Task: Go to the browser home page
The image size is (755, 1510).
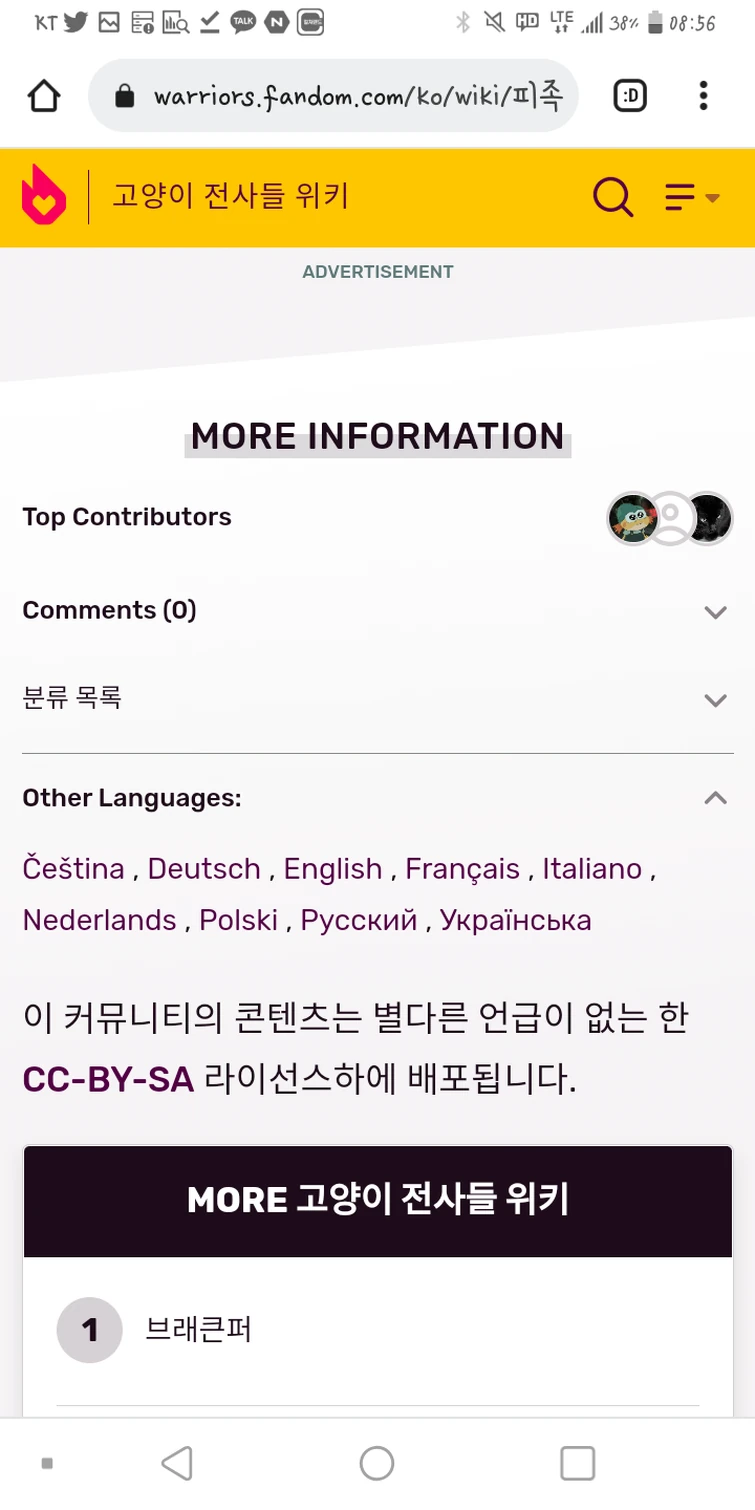Action: coord(44,96)
